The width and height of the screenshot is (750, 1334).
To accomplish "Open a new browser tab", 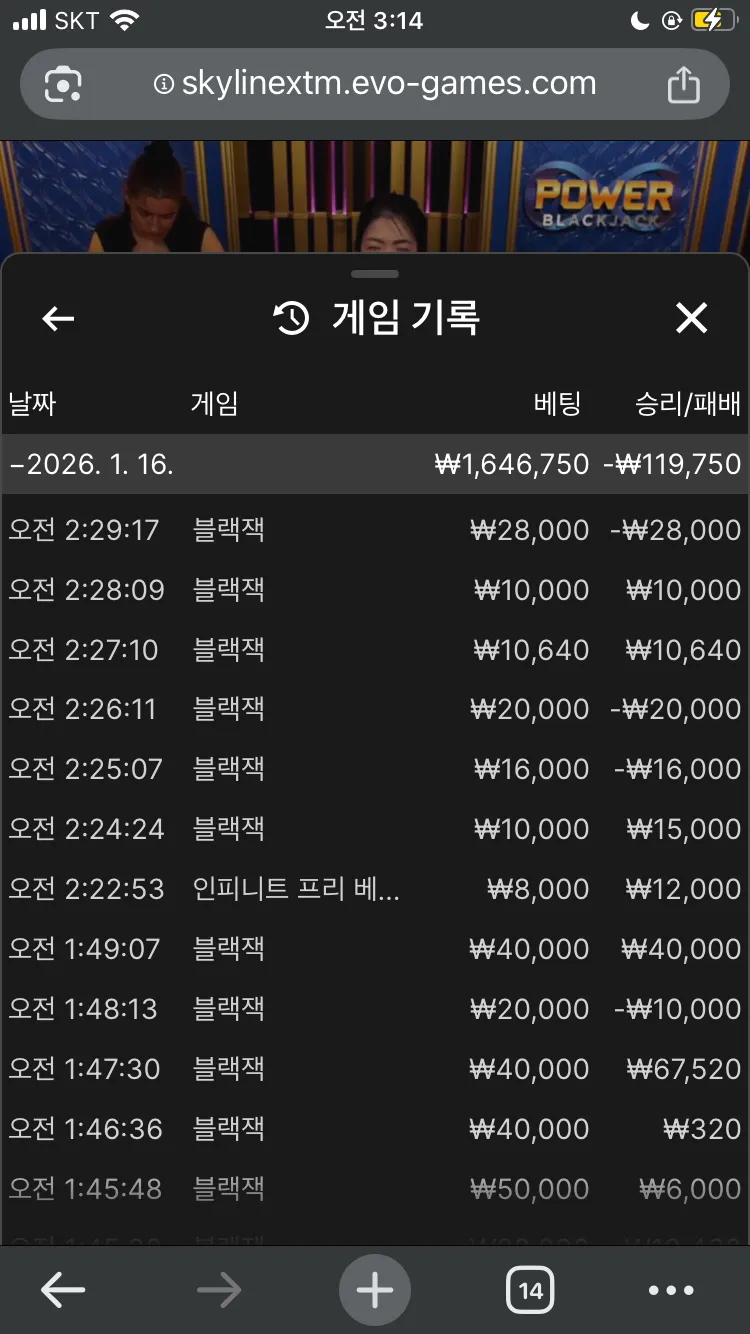I will click(x=375, y=1291).
